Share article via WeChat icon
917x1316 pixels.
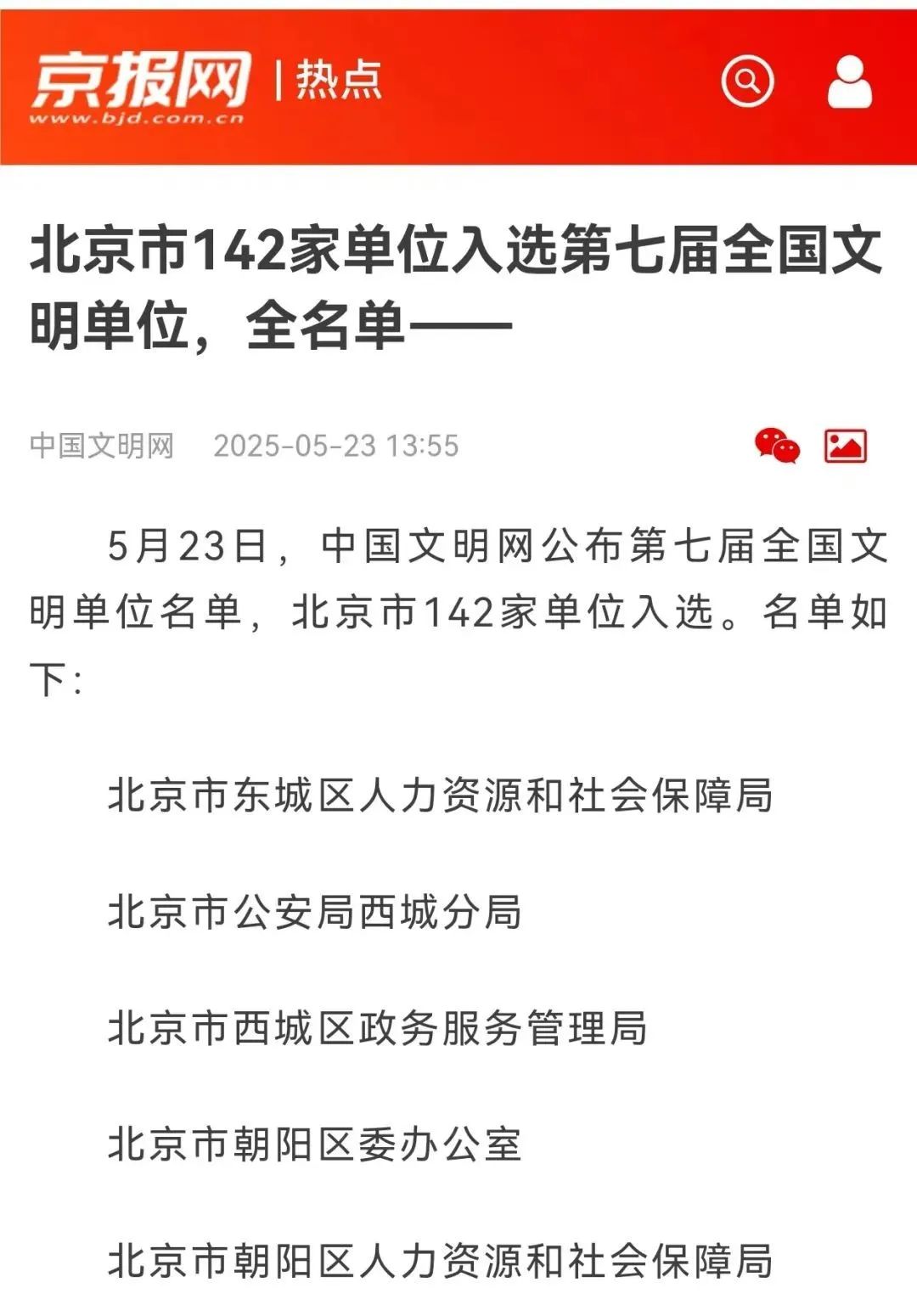[x=777, y=446]
